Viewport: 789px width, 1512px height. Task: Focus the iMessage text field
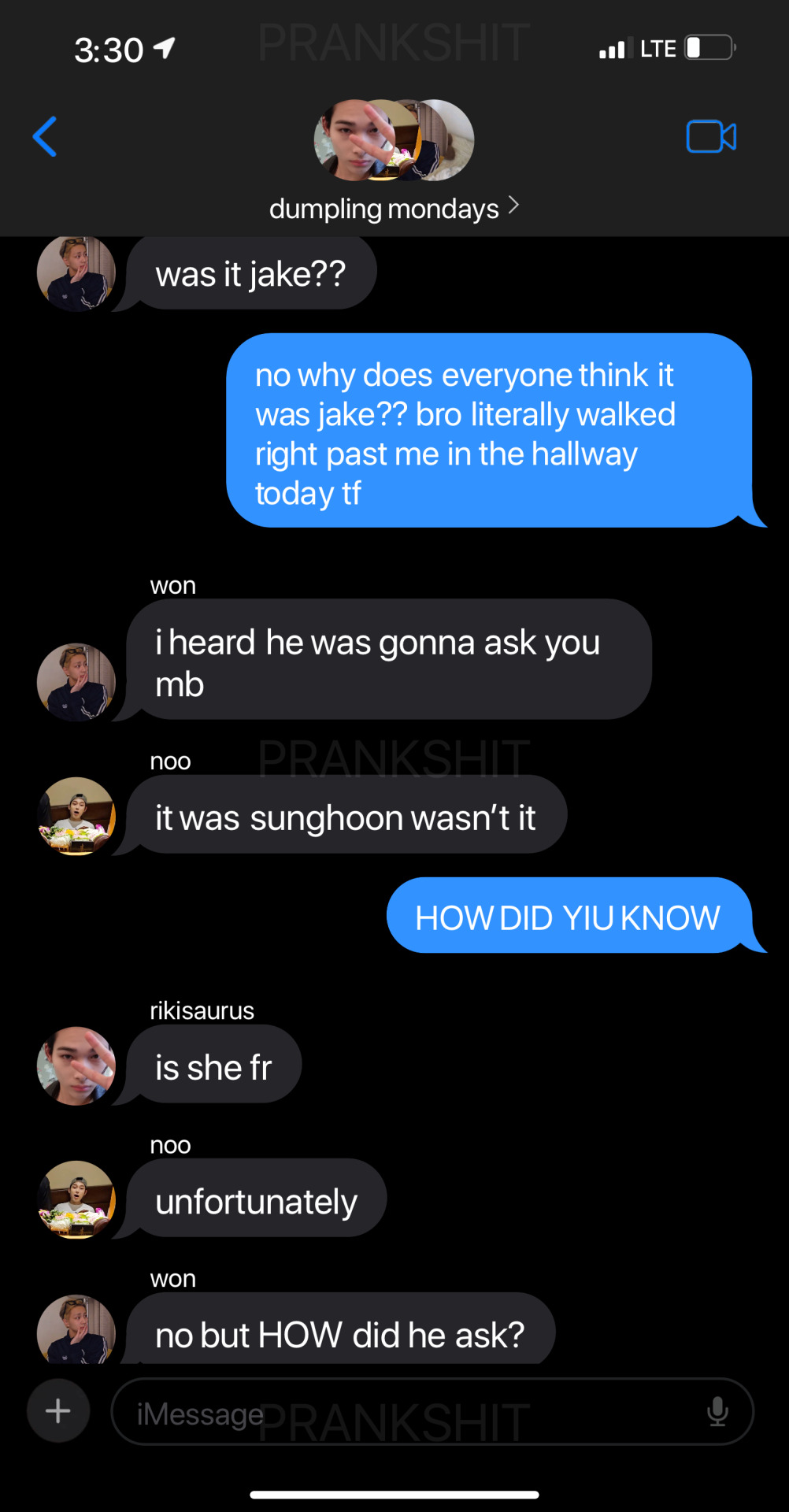point(409,1412)
